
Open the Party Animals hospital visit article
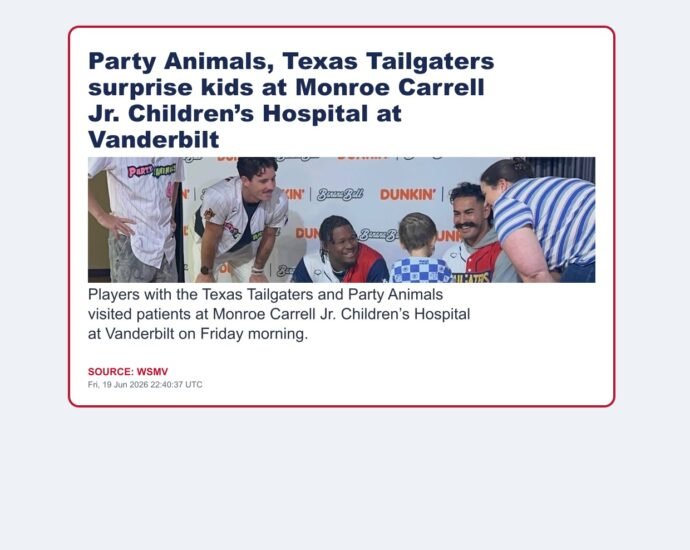(x=291, y=100)
